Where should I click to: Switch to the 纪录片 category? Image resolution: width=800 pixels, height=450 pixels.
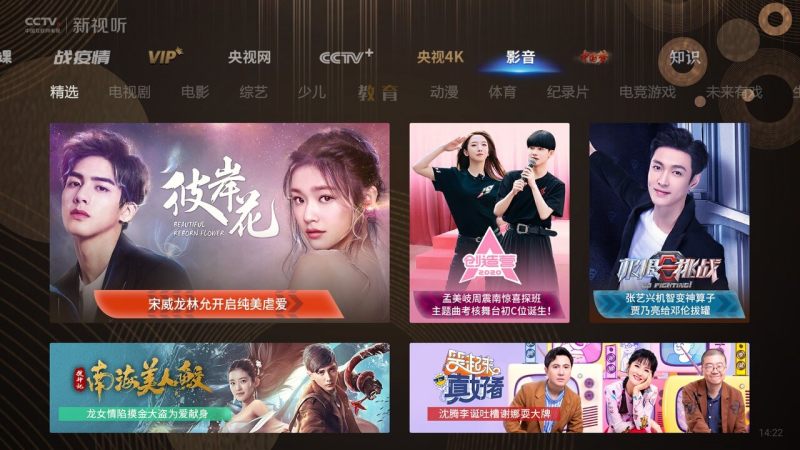(568, 92)
